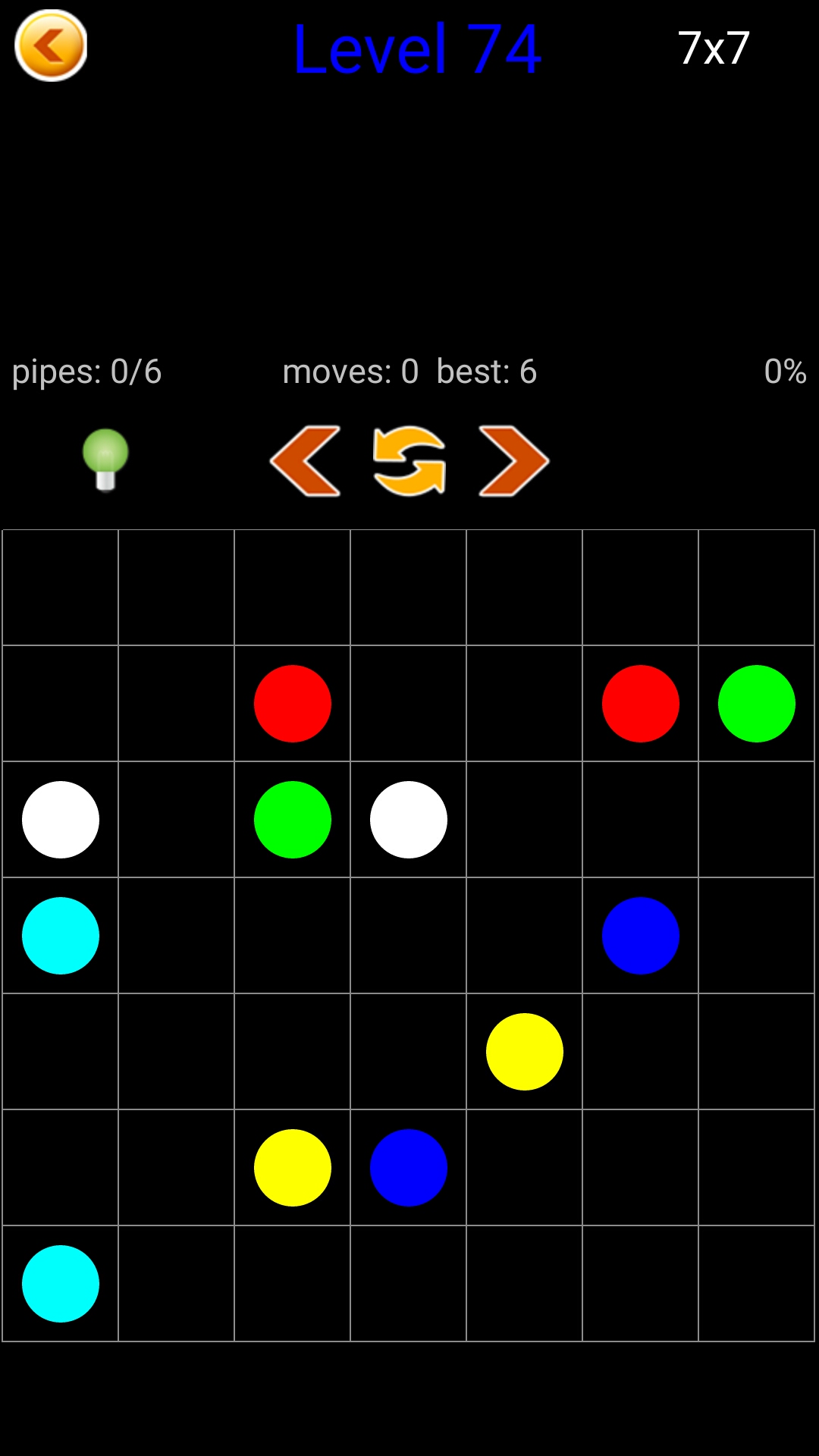Get a hint with the lightbulb
Viewport: 819px width, 1456px height.
click(105, 460)
